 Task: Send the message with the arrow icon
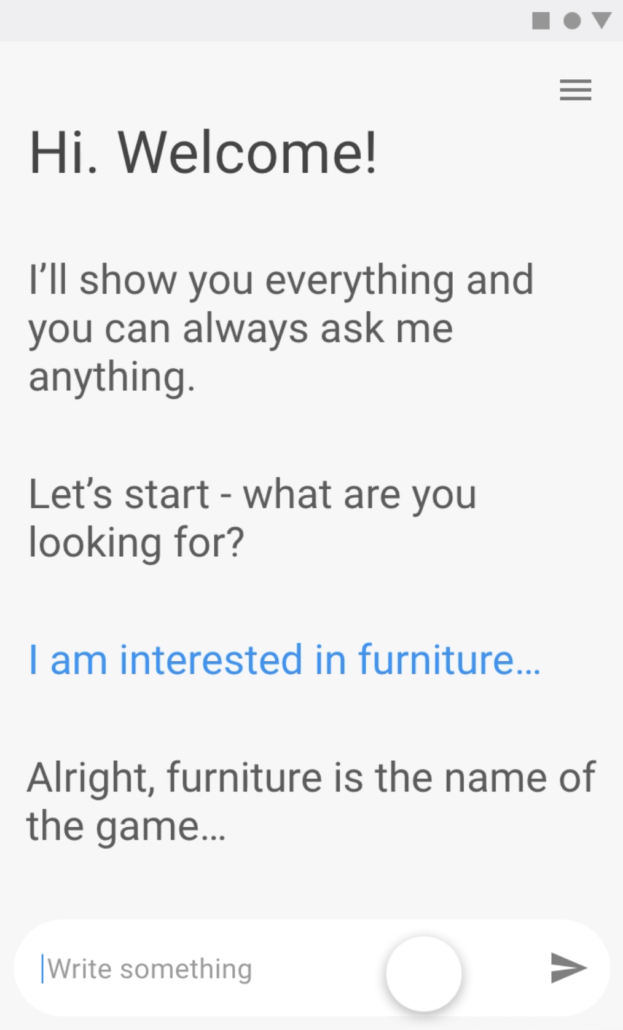[x=568, y=968]
